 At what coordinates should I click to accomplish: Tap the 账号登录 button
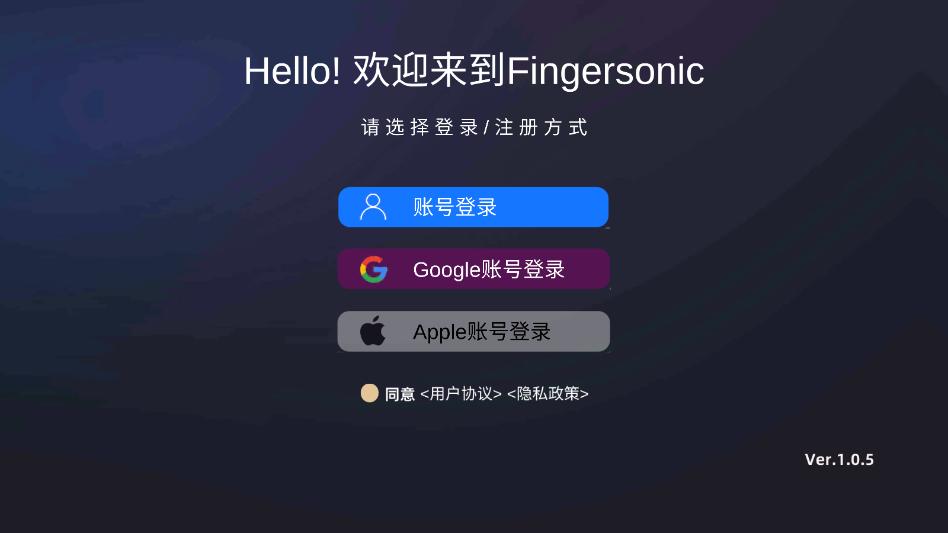(x=473, y=207)
